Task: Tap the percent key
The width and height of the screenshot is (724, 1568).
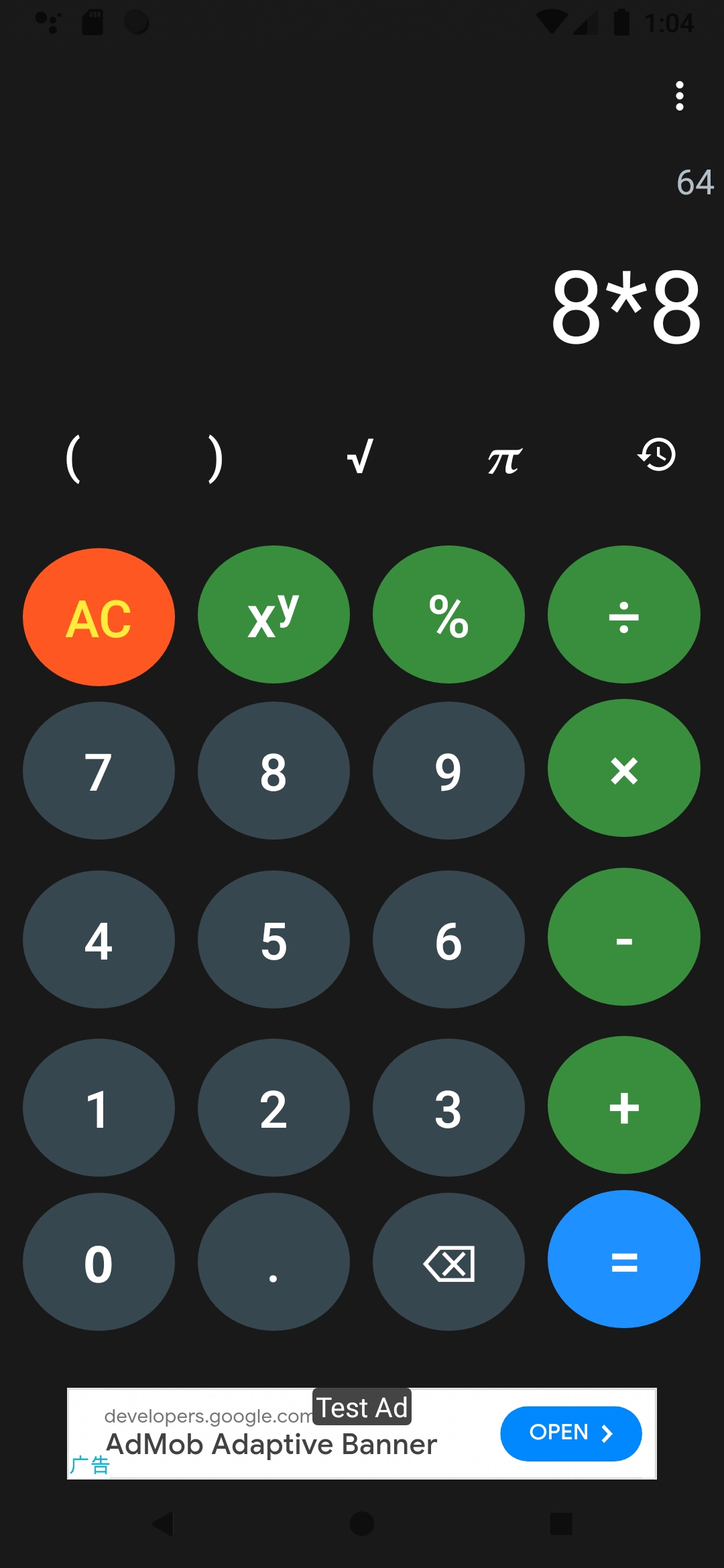Action: [448, 614]
